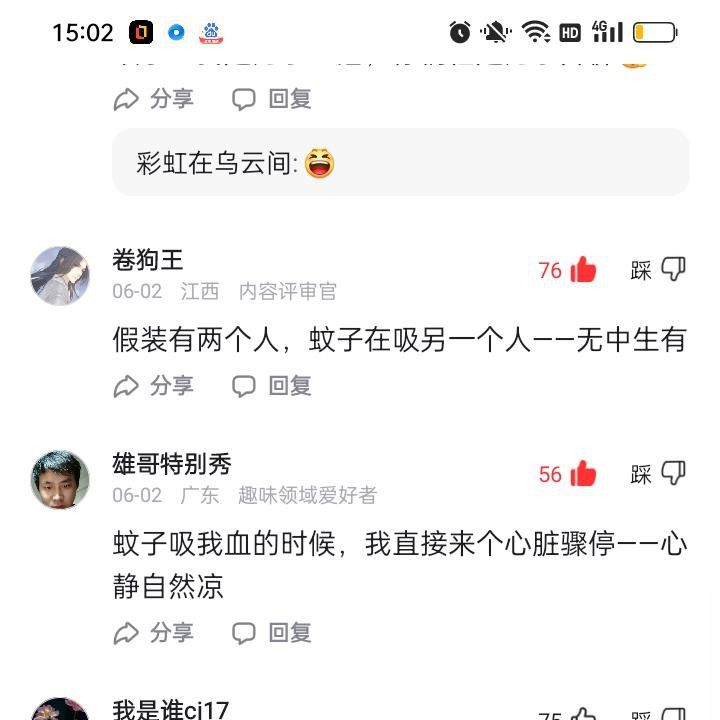View the reply from 彩虹在乌云间
The image size is (720, 720).
(400, 163)
